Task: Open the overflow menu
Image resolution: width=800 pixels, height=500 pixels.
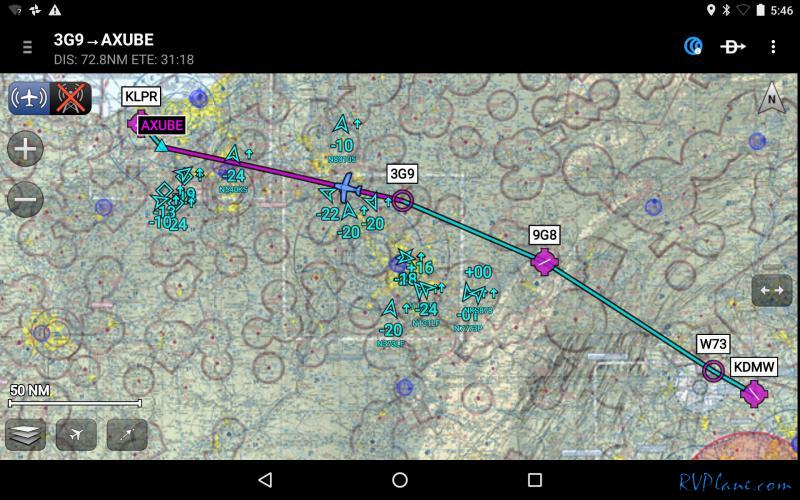Action: [x=773, y=47]
